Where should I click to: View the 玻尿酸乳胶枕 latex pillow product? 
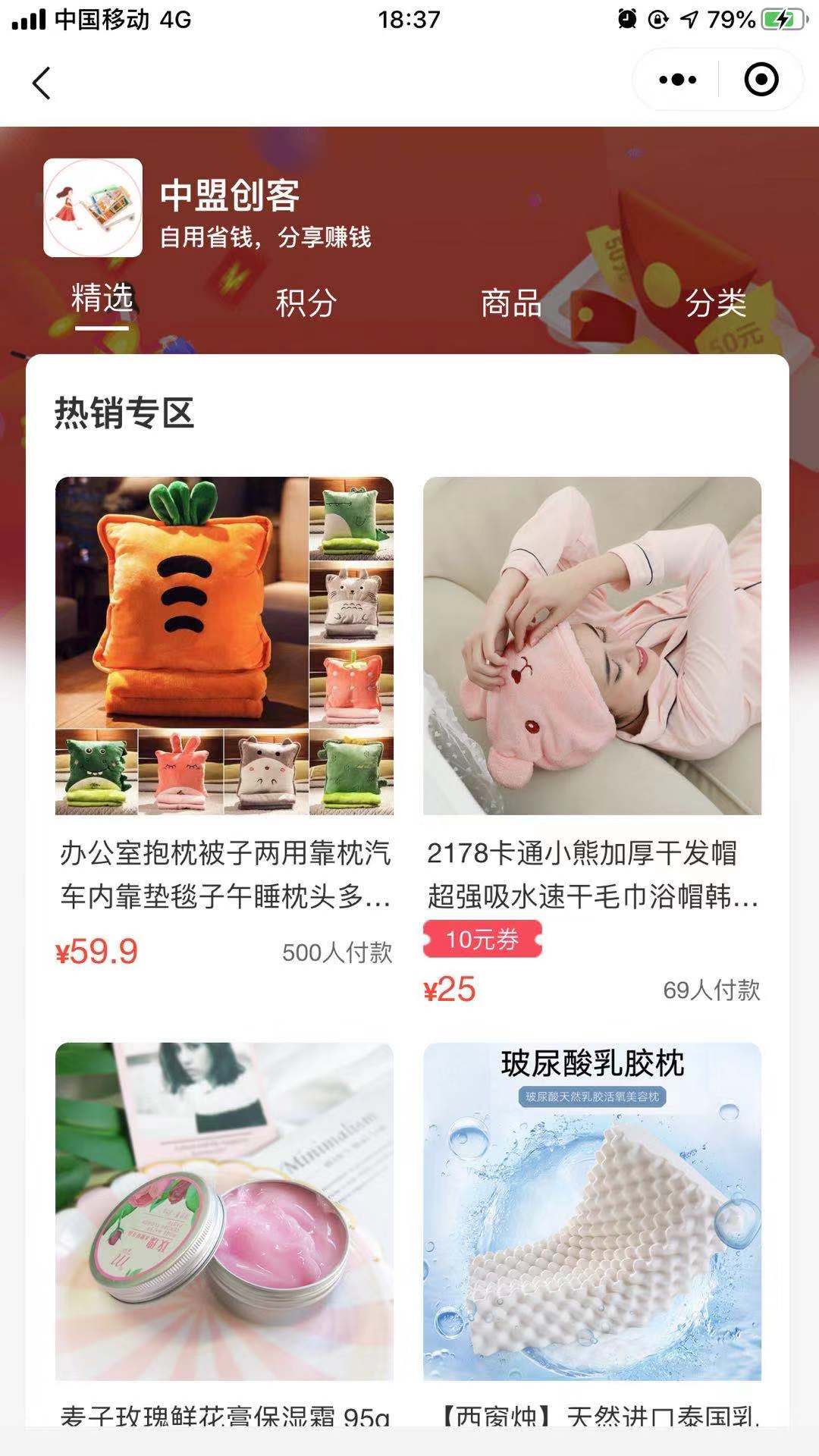[x=591, y=1211]
